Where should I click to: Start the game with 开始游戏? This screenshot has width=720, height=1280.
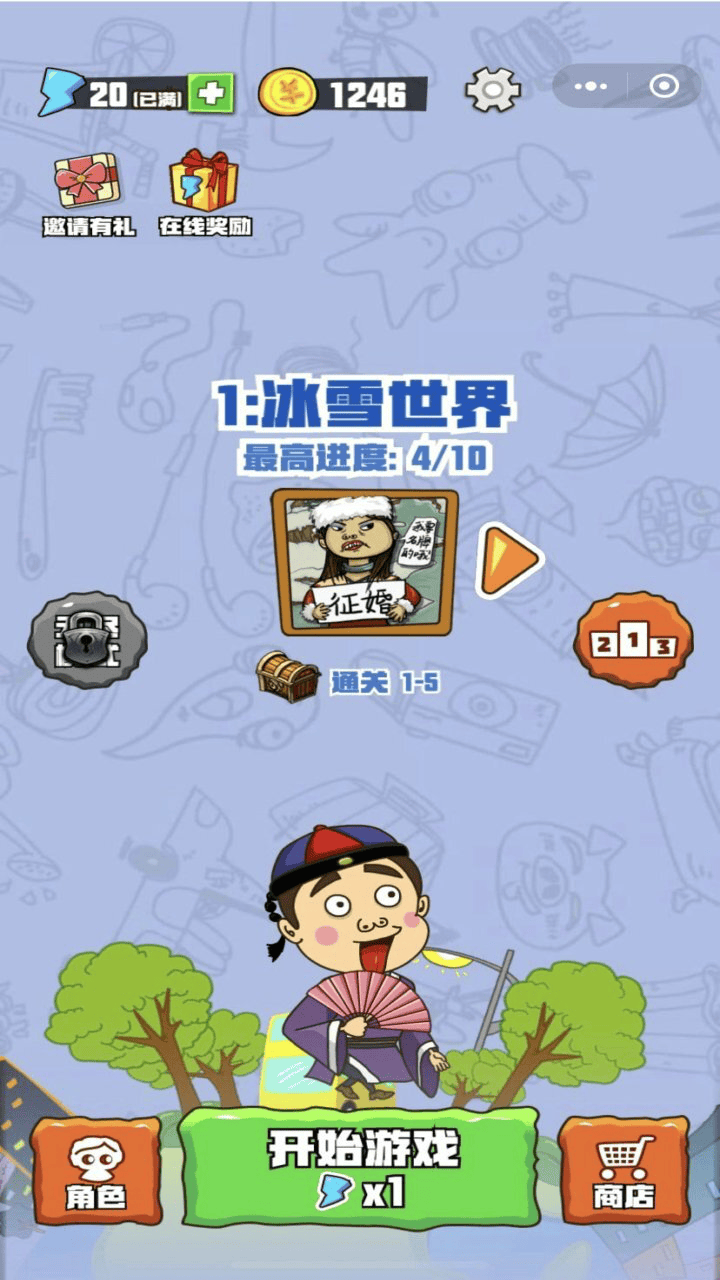tap(360, 1169)
